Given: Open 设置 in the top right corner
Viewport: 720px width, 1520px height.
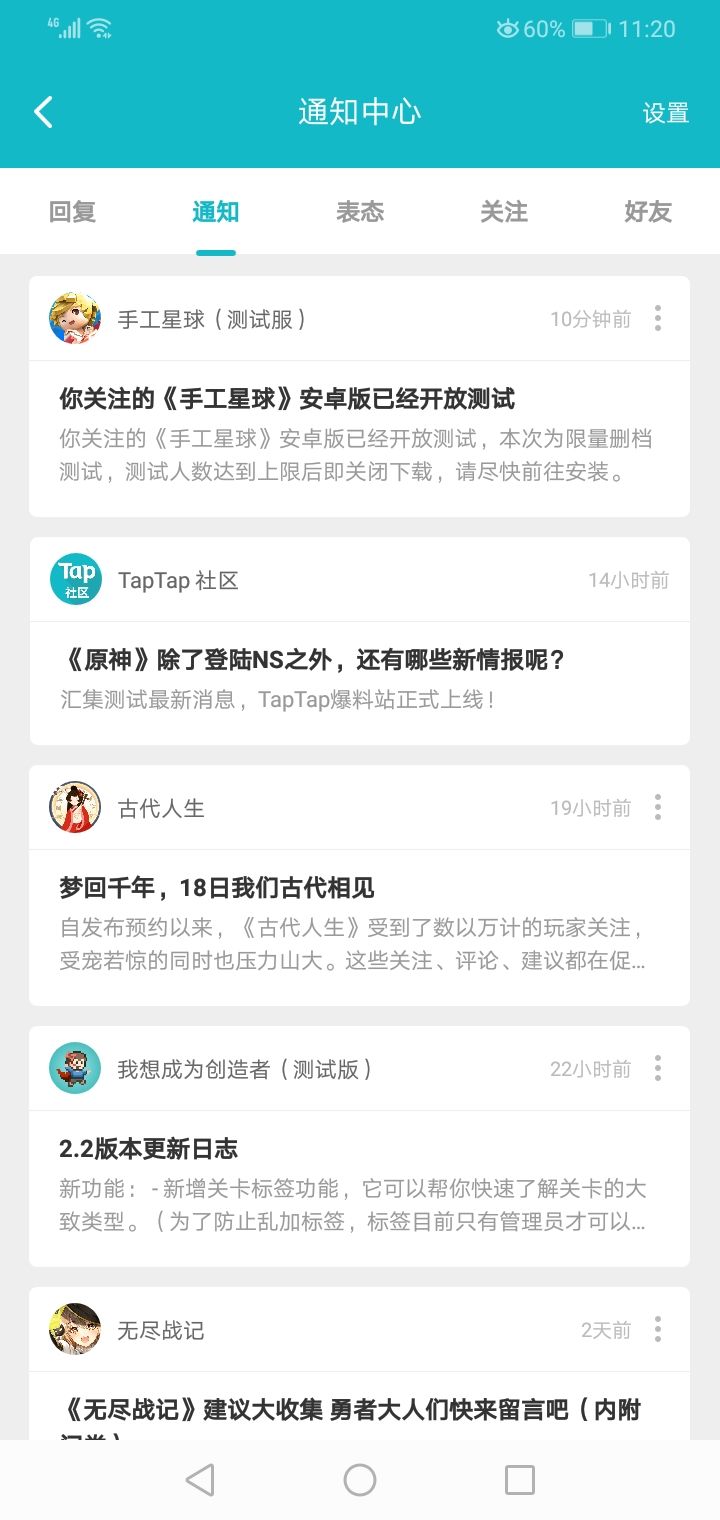Looking at the screenshot, I should click(665, 112).
